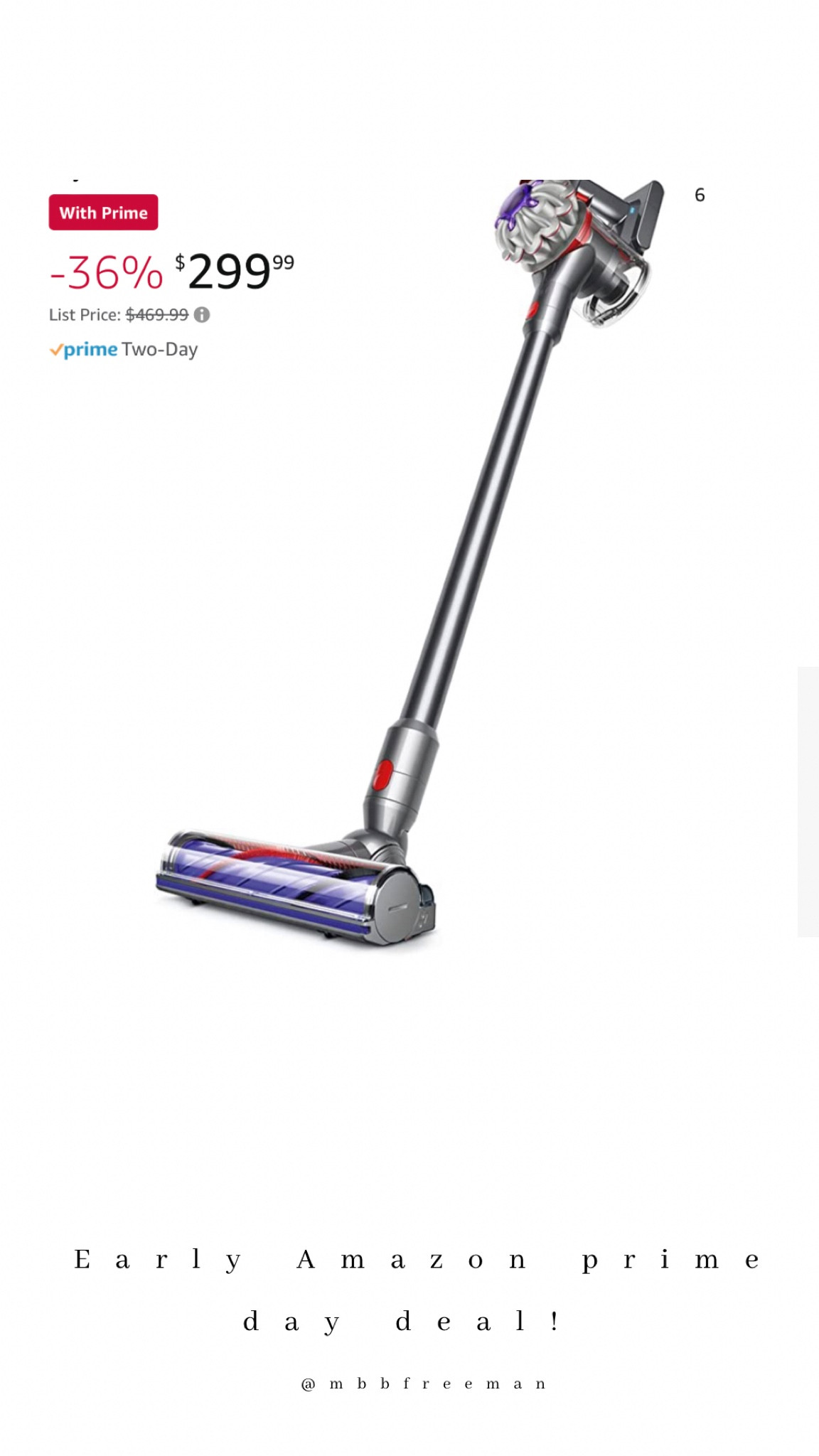
Task: Click the strikethrough $469.99 price
Action: 157,314
